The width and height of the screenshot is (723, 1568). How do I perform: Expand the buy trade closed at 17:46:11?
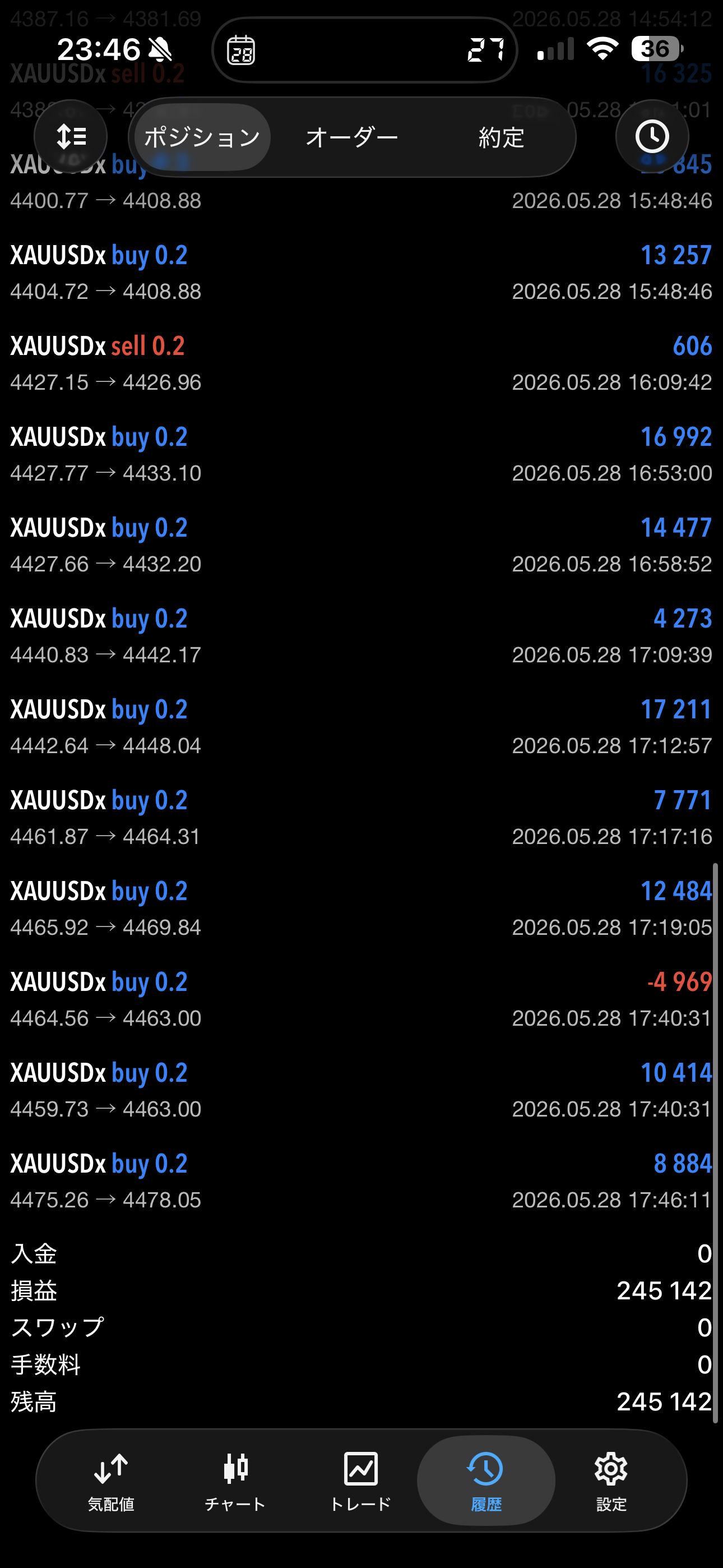361,1181
